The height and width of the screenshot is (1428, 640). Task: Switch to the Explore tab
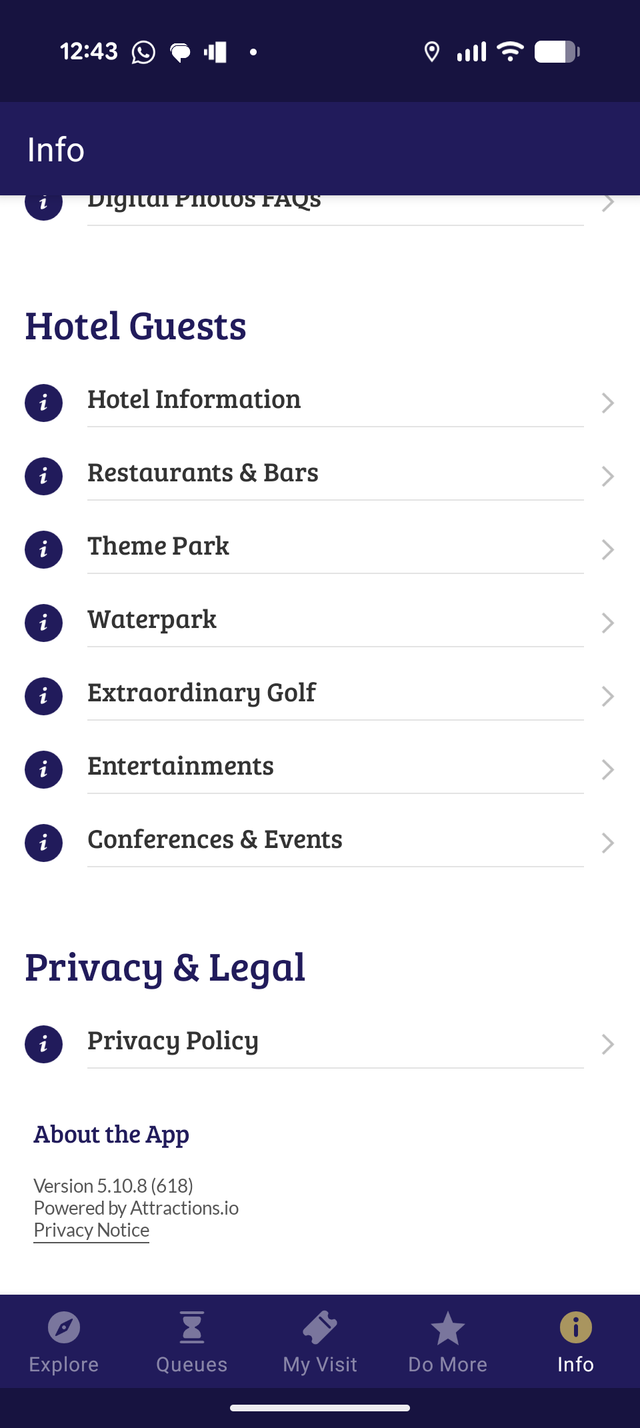tap(64, 1343)
